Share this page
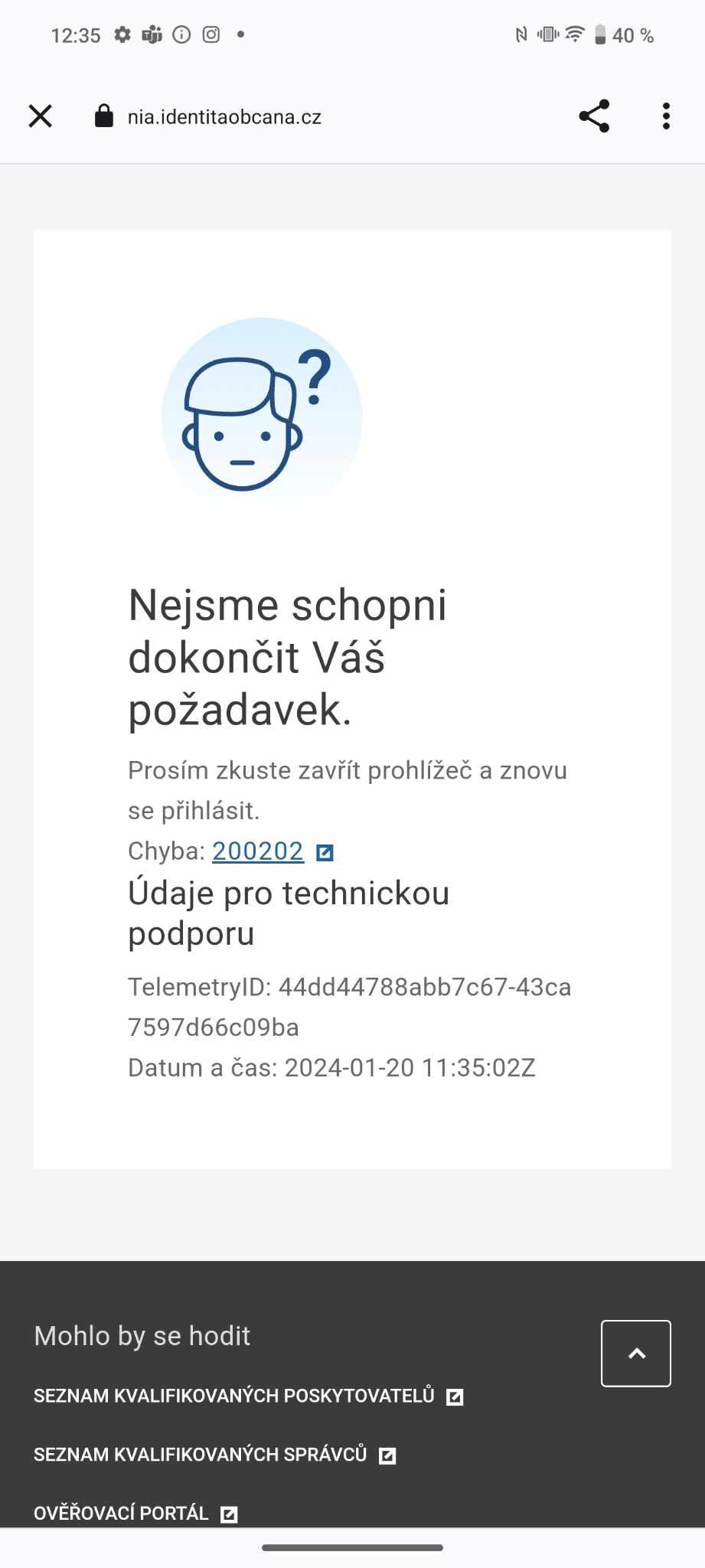The height and width of the screenshot is (1568, 705). (594, 116)
